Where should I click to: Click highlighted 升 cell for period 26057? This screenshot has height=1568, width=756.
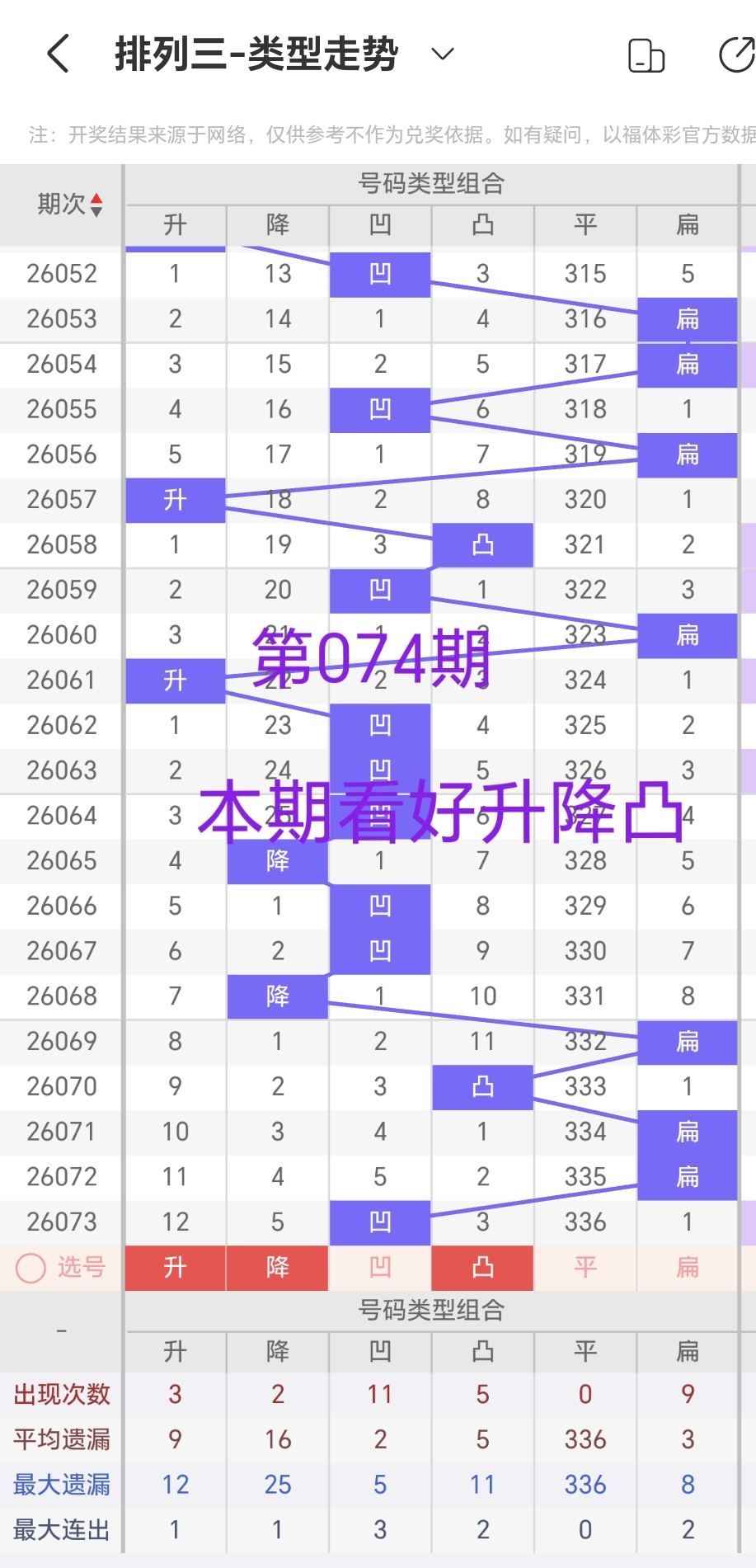(x=175, y=499)
